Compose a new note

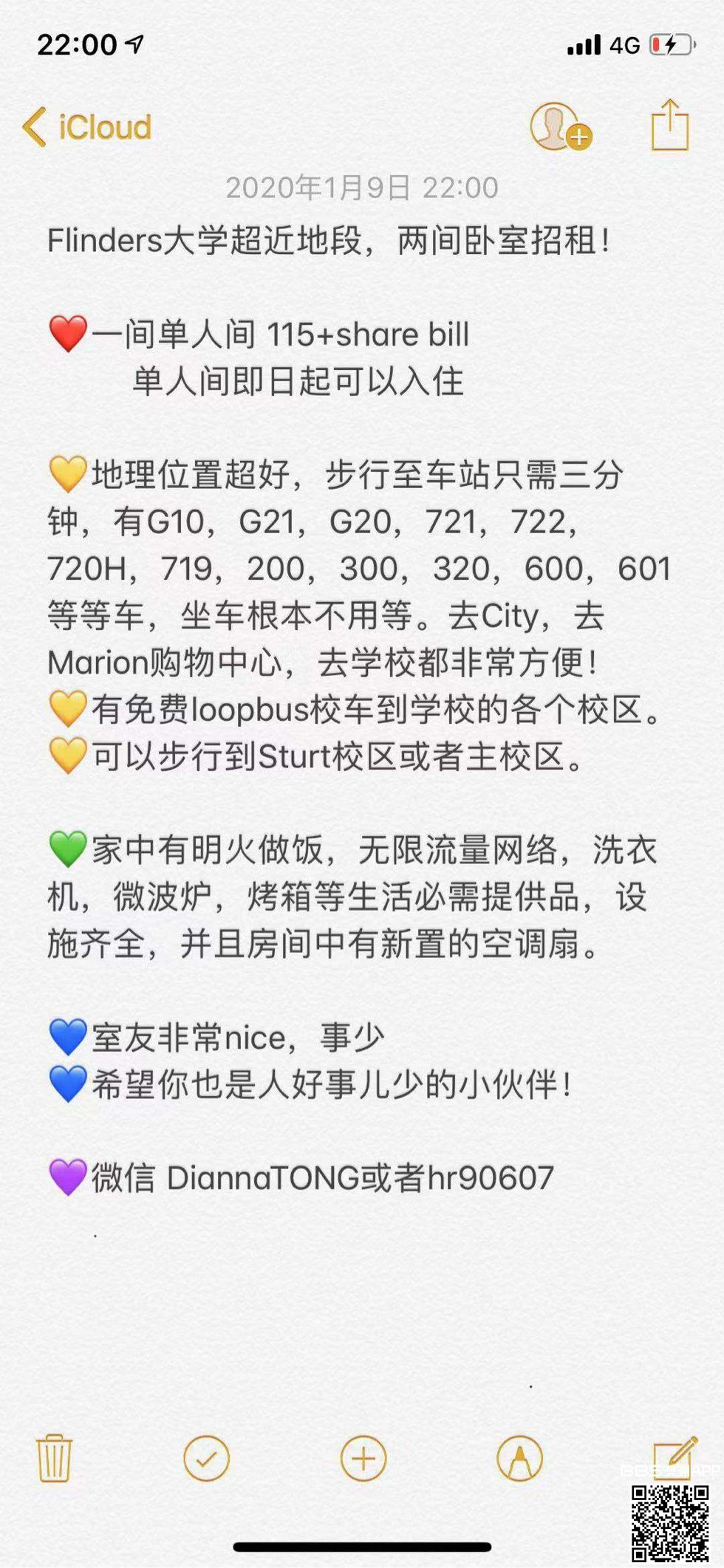674,1456
